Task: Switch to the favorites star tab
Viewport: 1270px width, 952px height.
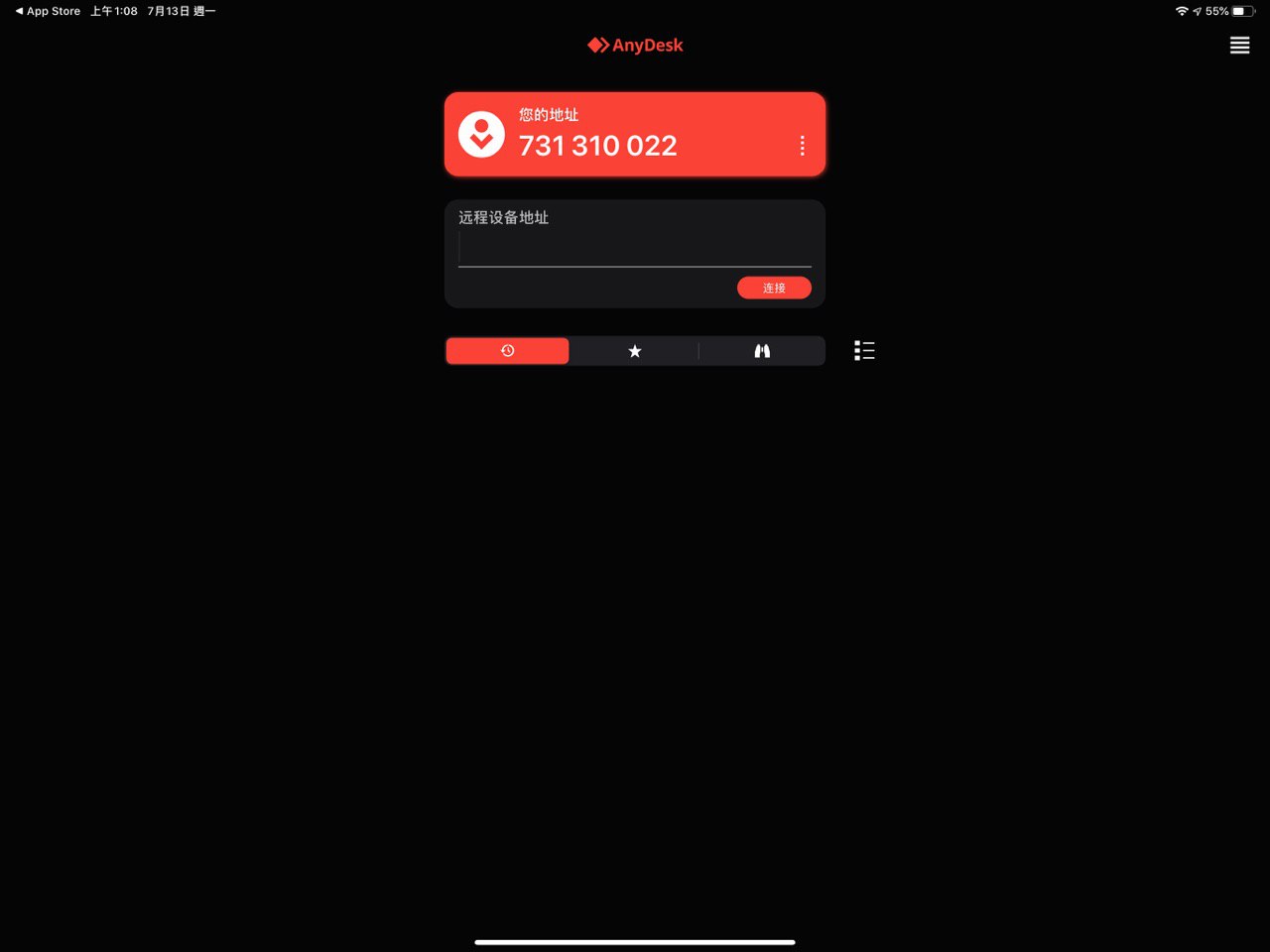Action: click(635, 351)
